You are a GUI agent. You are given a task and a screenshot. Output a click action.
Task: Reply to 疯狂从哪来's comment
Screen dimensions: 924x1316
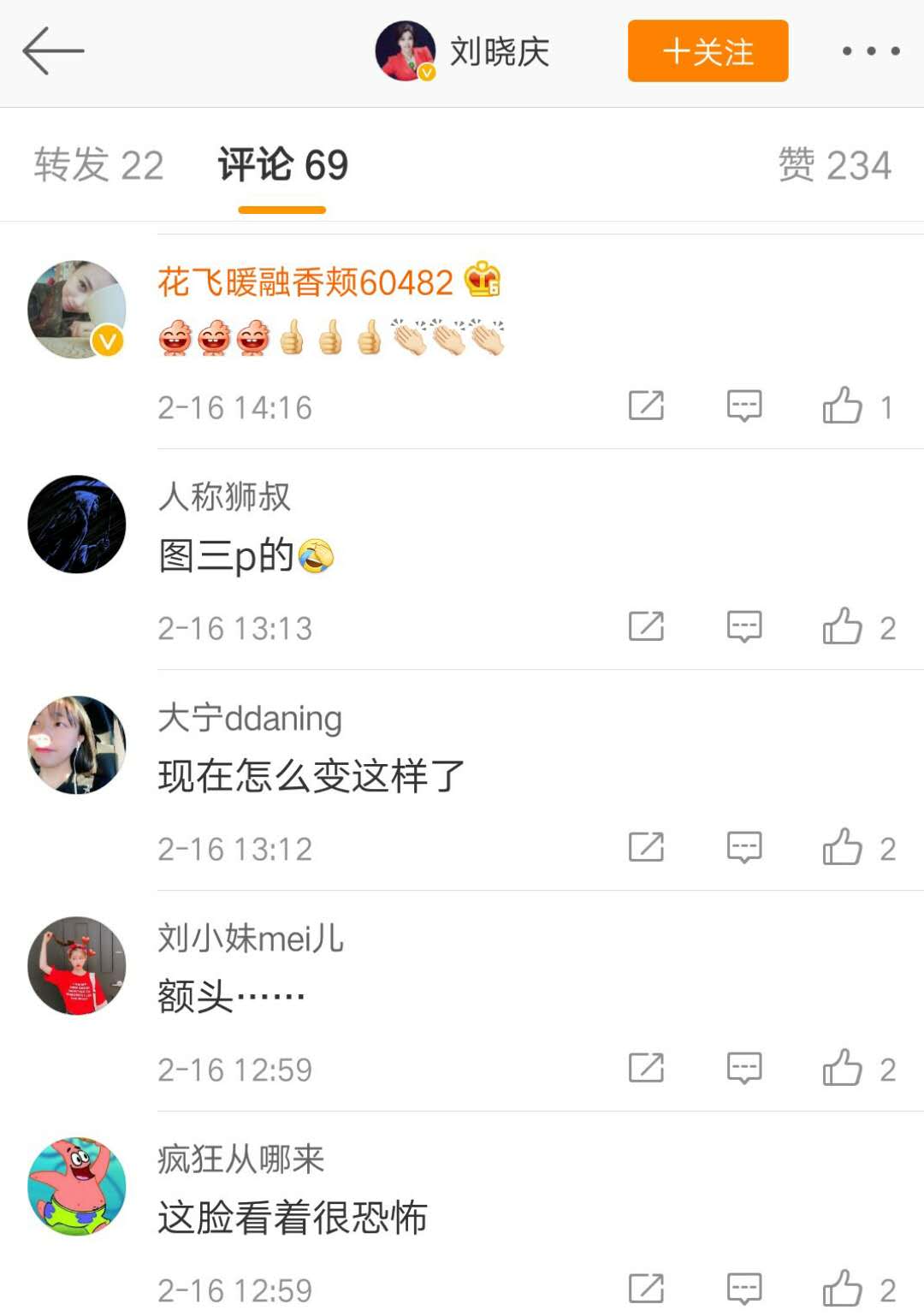point(743,1288)
